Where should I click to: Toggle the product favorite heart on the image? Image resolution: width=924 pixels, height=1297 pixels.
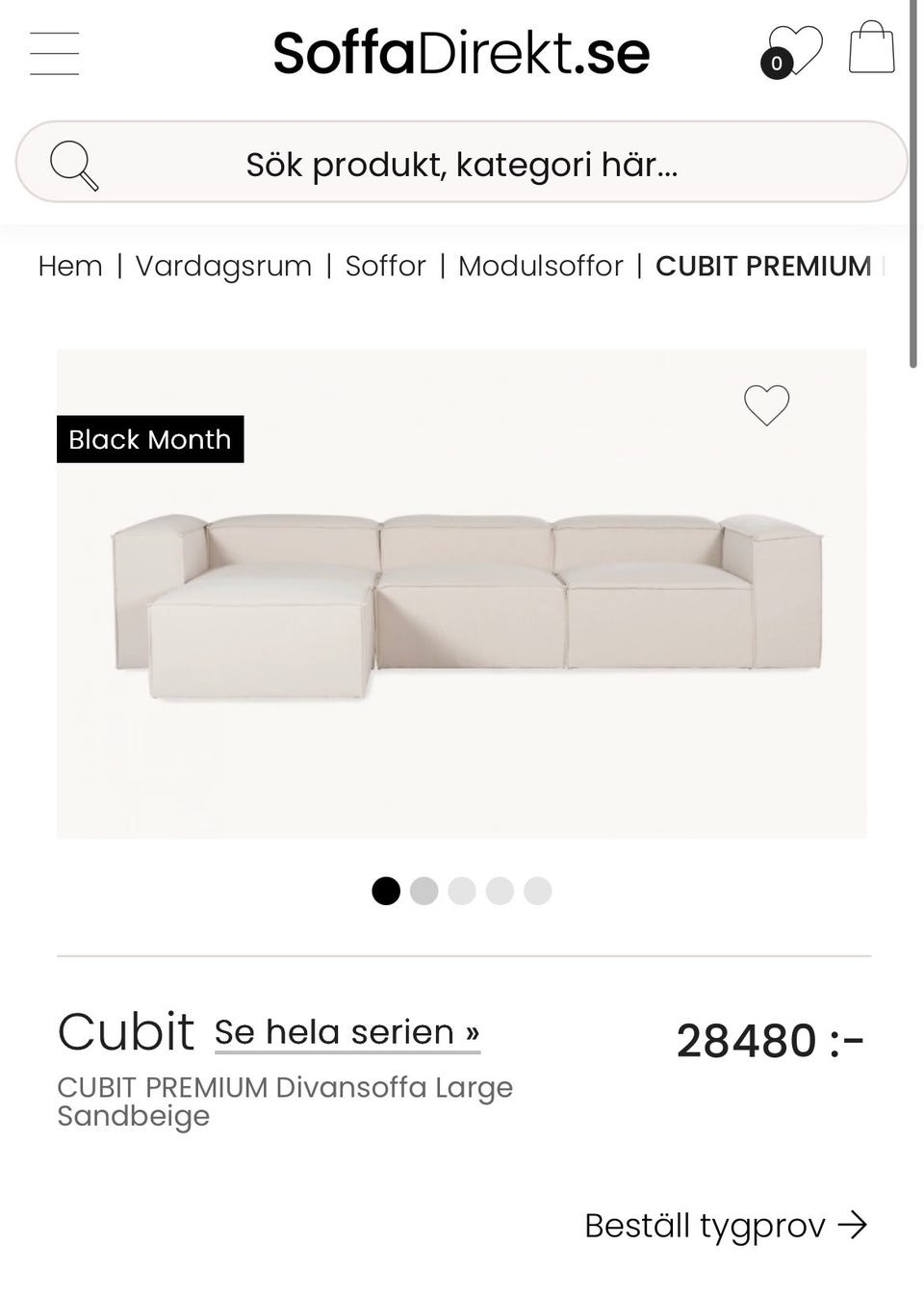(766, 405)
